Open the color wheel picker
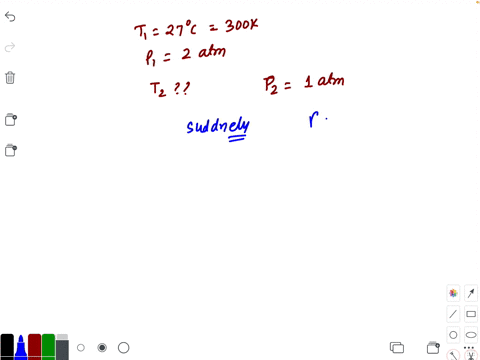This screenshot has width=480, height=360. (453, 293)
